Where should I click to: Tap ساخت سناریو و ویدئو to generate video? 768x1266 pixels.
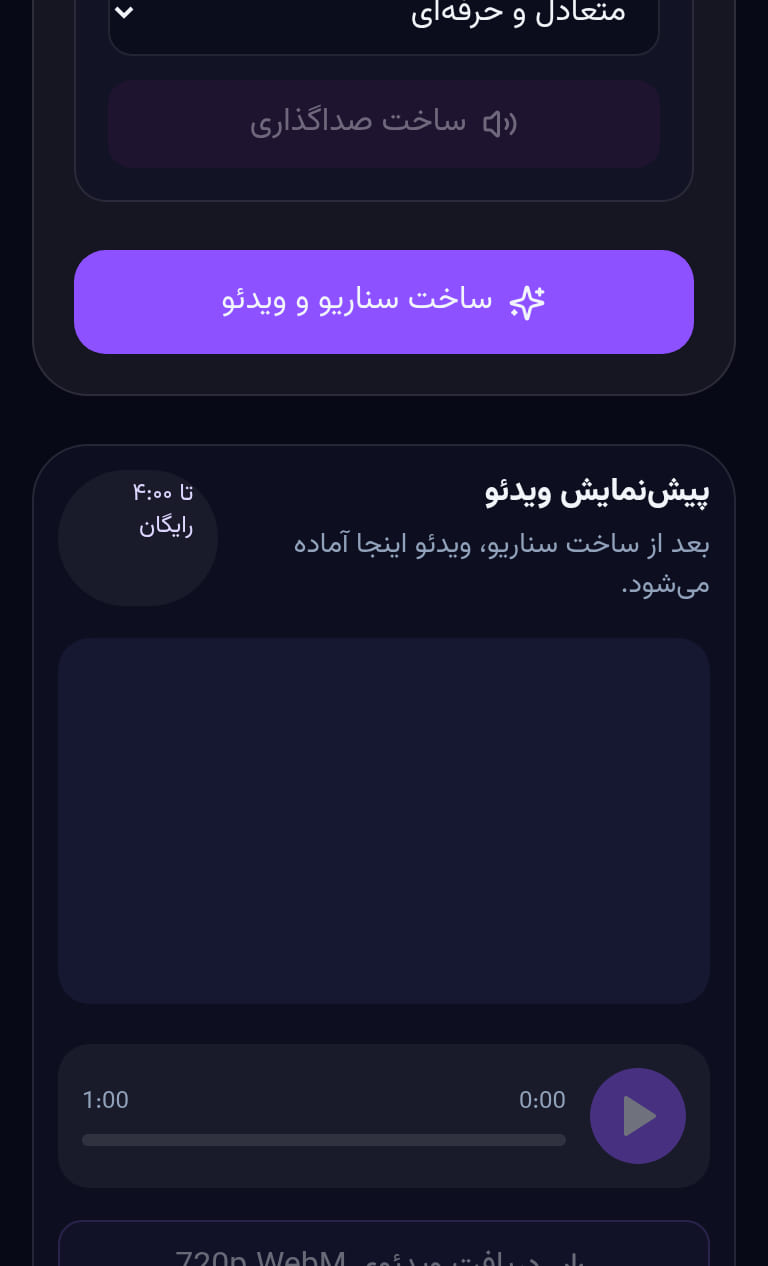[x=384, y=302]
